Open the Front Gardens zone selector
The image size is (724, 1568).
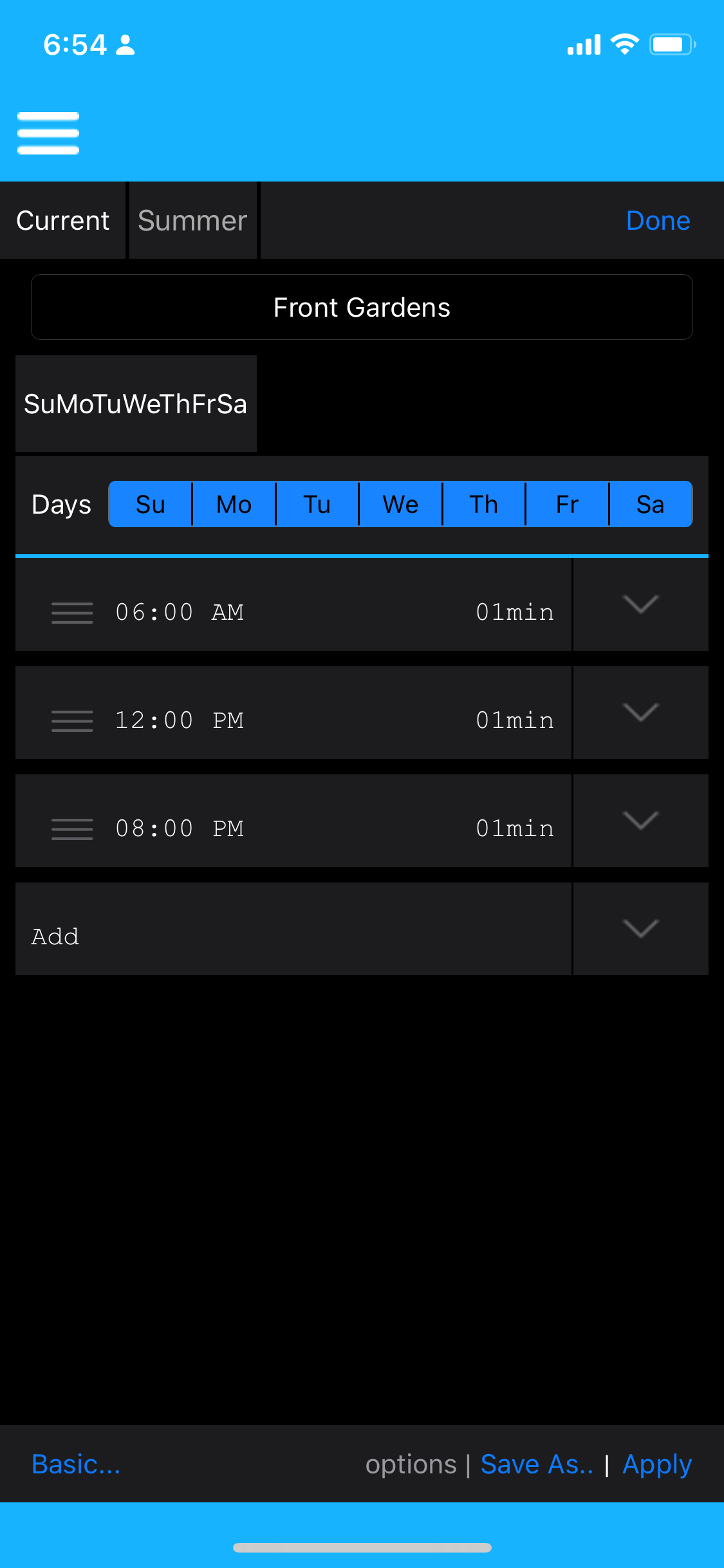coord(362,308)
